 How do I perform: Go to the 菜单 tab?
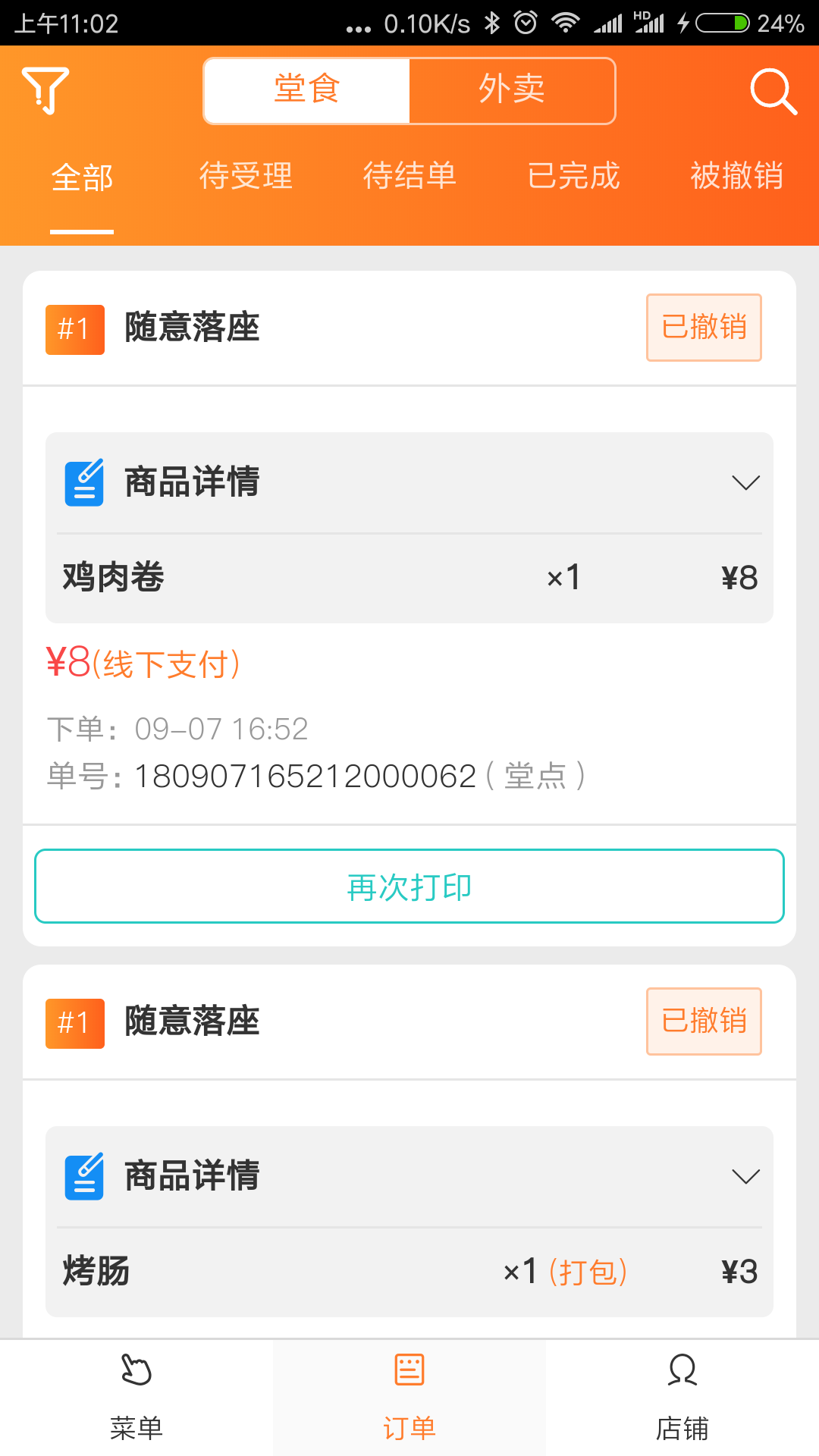136,1398
